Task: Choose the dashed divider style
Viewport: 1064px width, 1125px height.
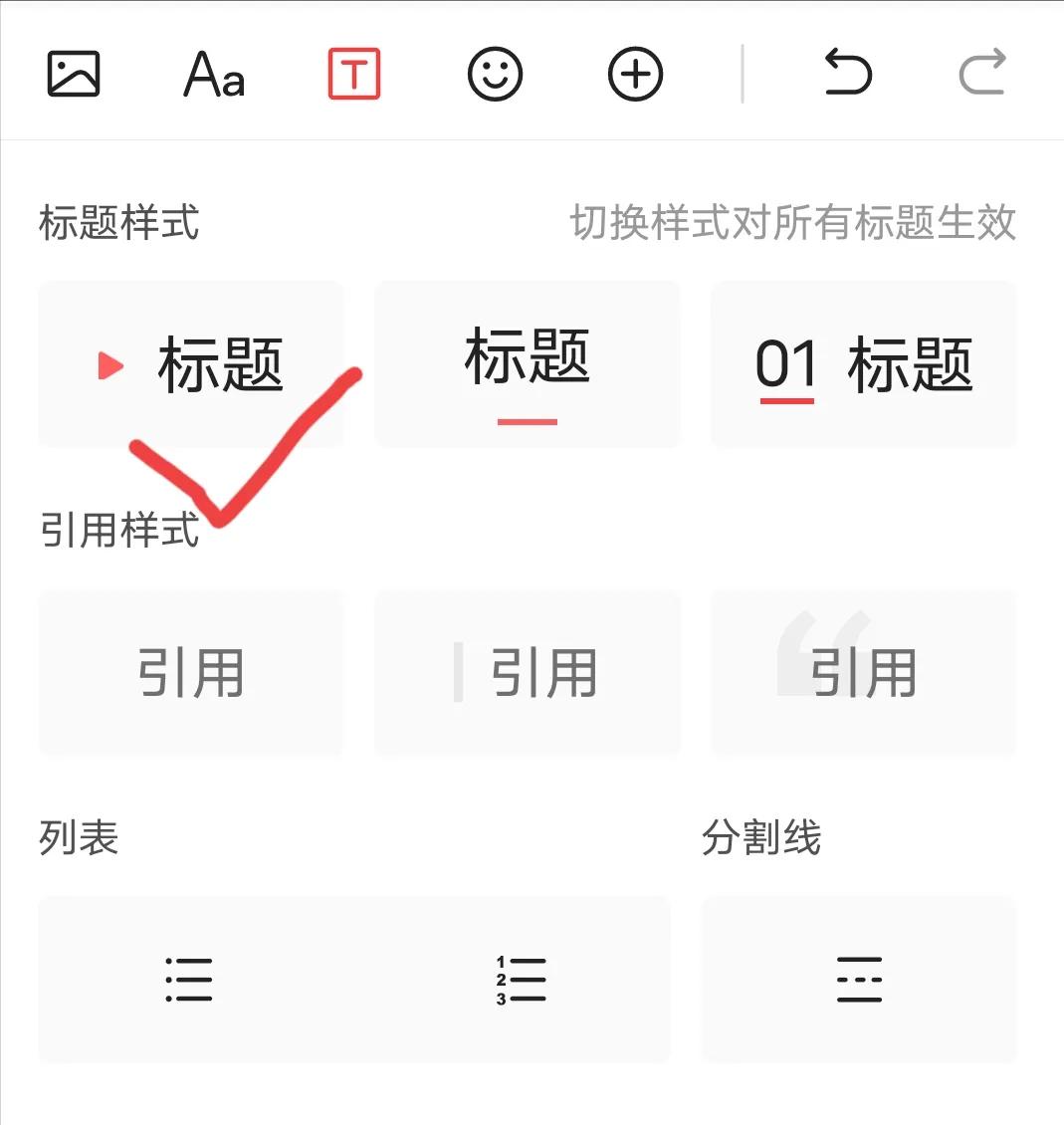Action: click(858, 981)
